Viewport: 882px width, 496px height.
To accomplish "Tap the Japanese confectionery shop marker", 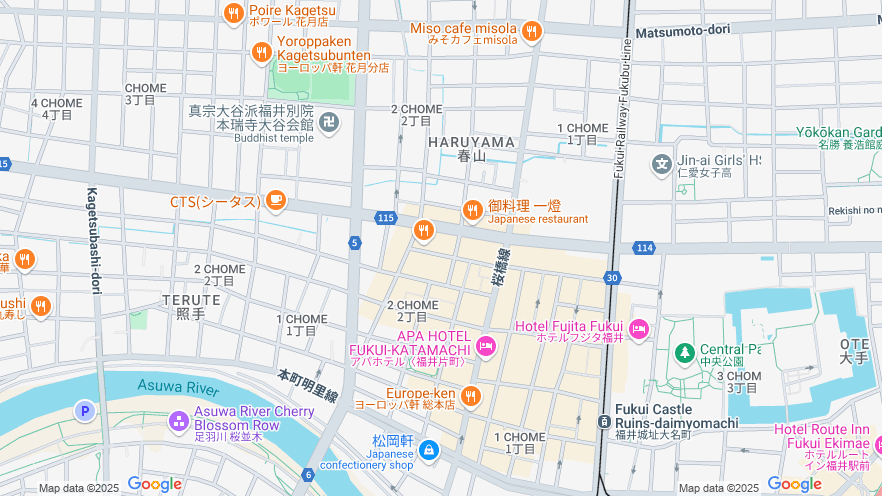I will point(429,450).
